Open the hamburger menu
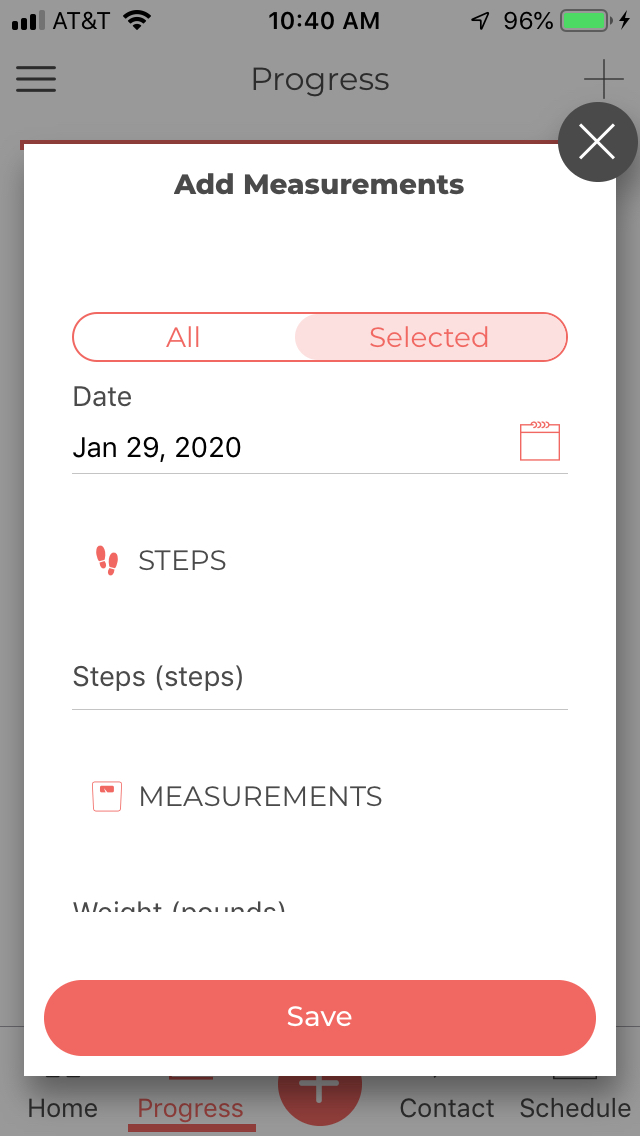Image resolution: width=640 pixels, height=1136 pixels. 36,79
